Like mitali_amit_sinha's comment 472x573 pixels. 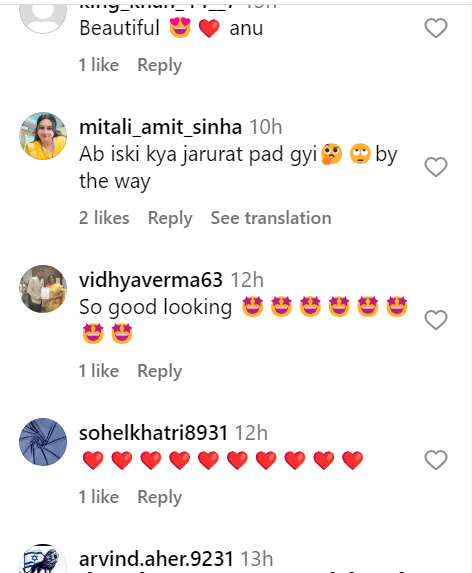click(x=435, y=167)
